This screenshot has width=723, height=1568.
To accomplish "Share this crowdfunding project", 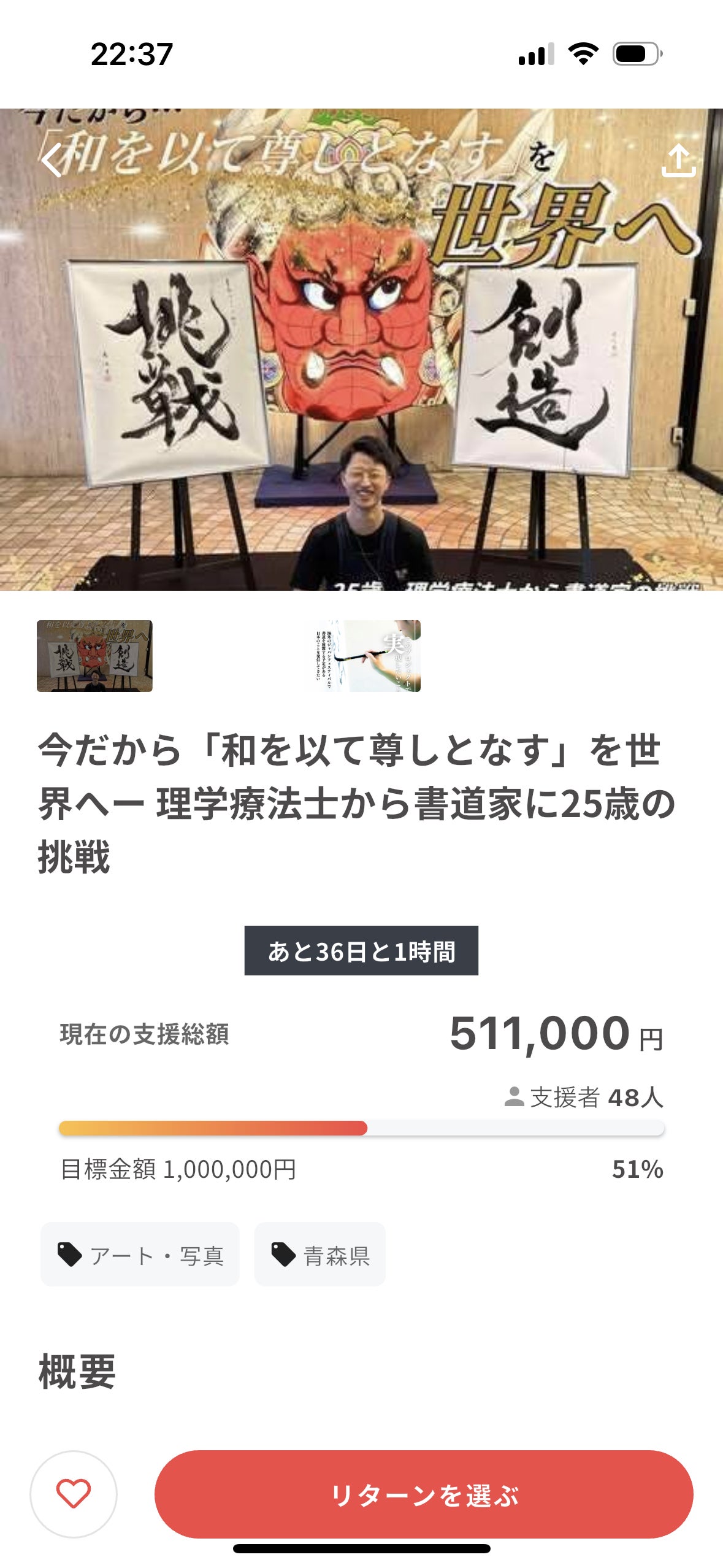I will 678,161.
